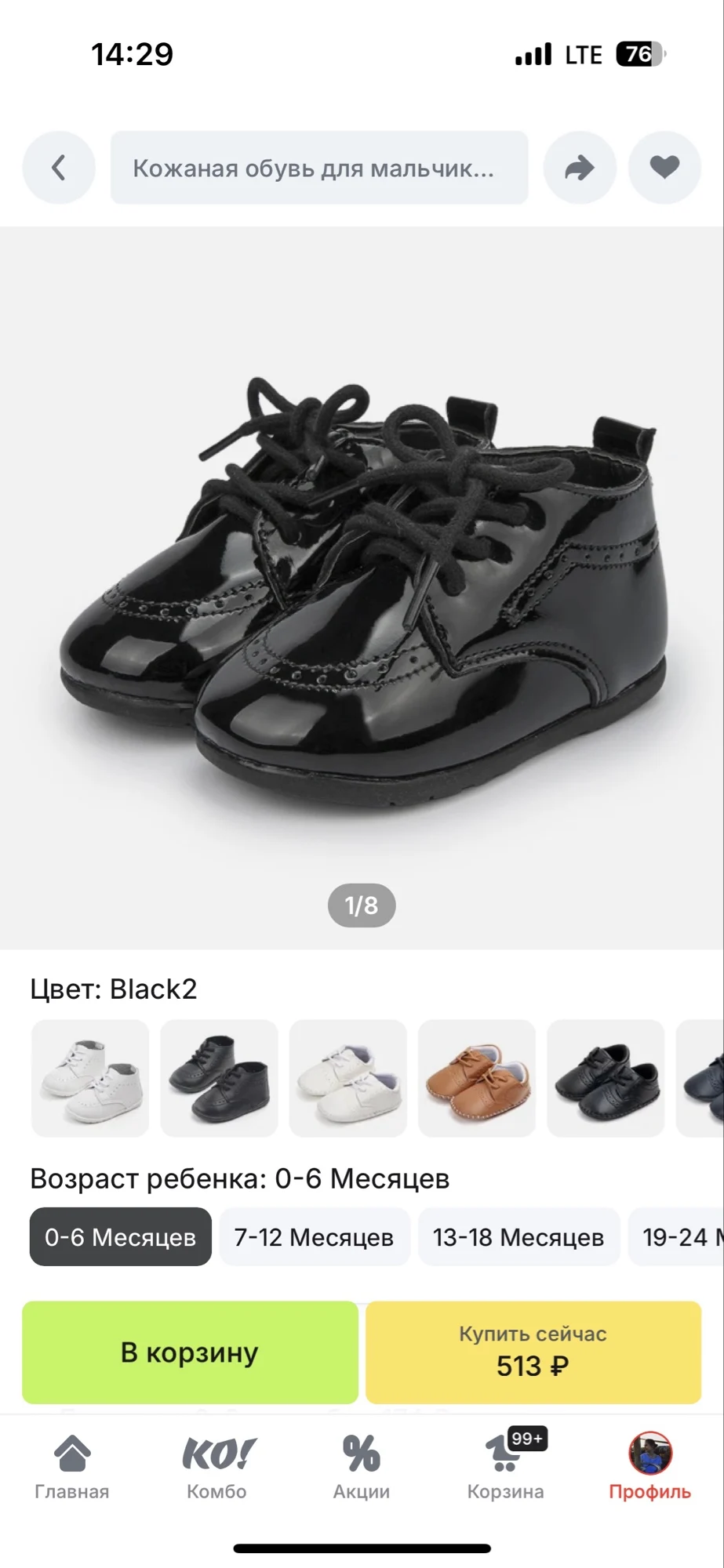Open the Комбо tab
The image size is (724, 1568).
pos(217,1468)
